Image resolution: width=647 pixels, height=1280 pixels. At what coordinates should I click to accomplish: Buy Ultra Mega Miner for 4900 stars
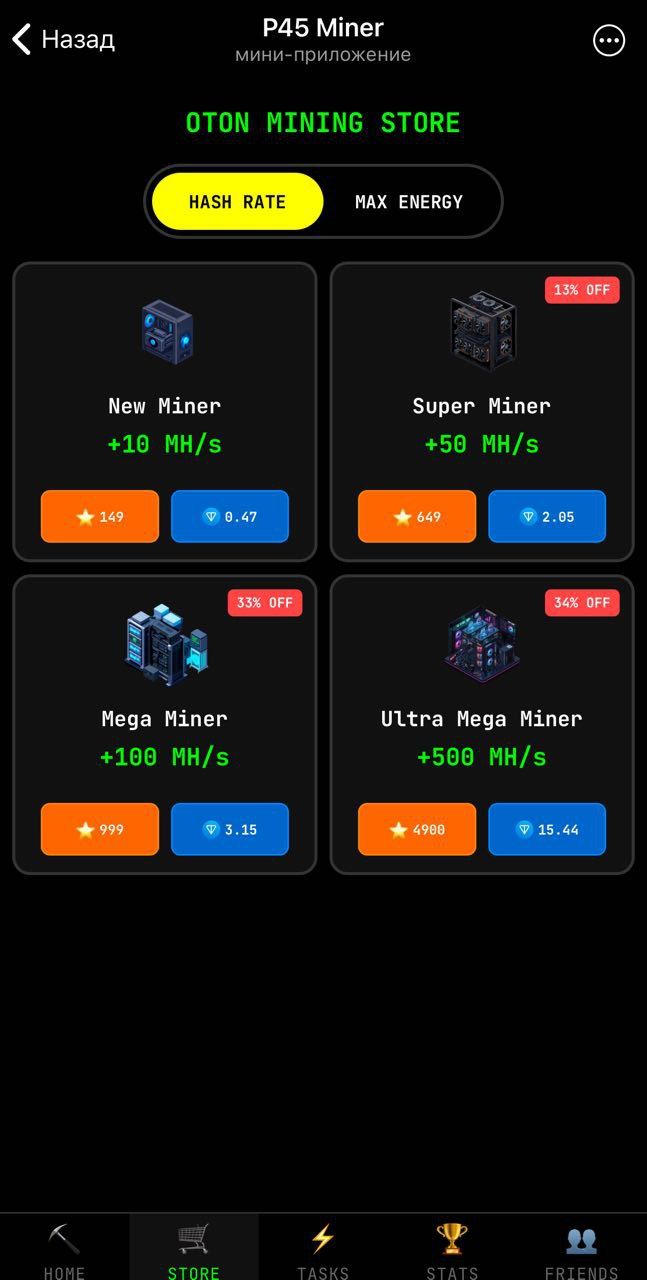[x=417, y=829]
